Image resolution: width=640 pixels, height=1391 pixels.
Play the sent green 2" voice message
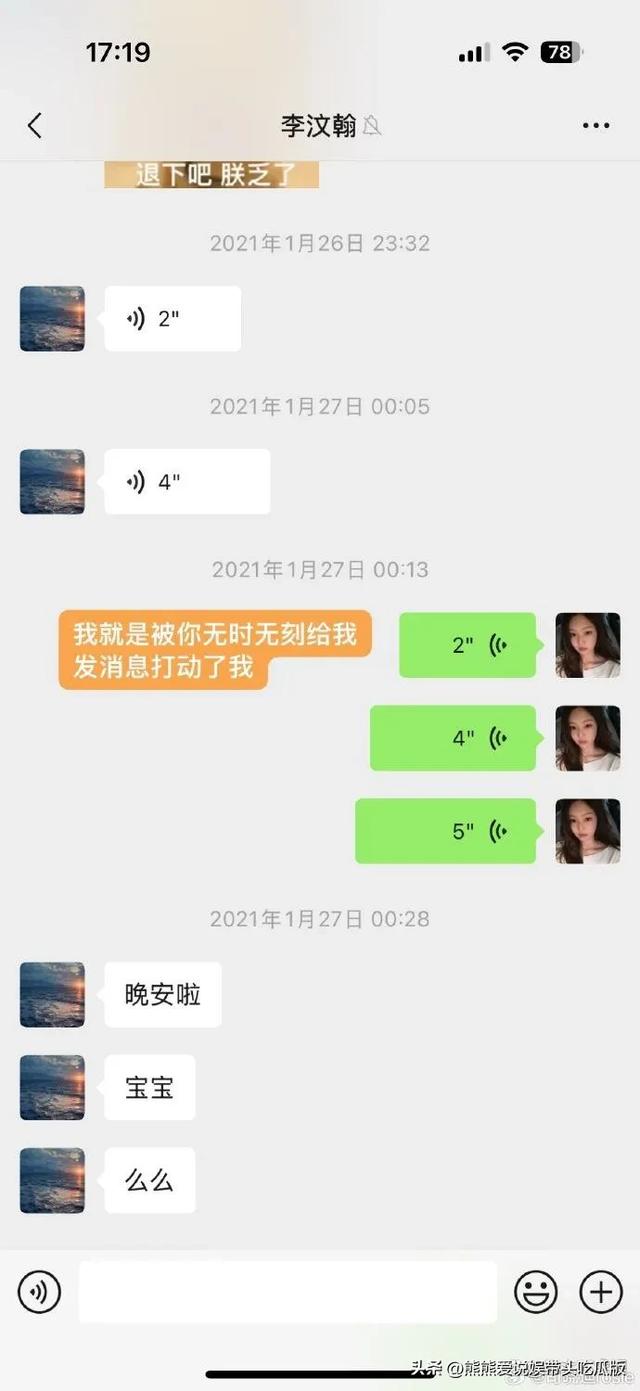[x=468, y=645]
